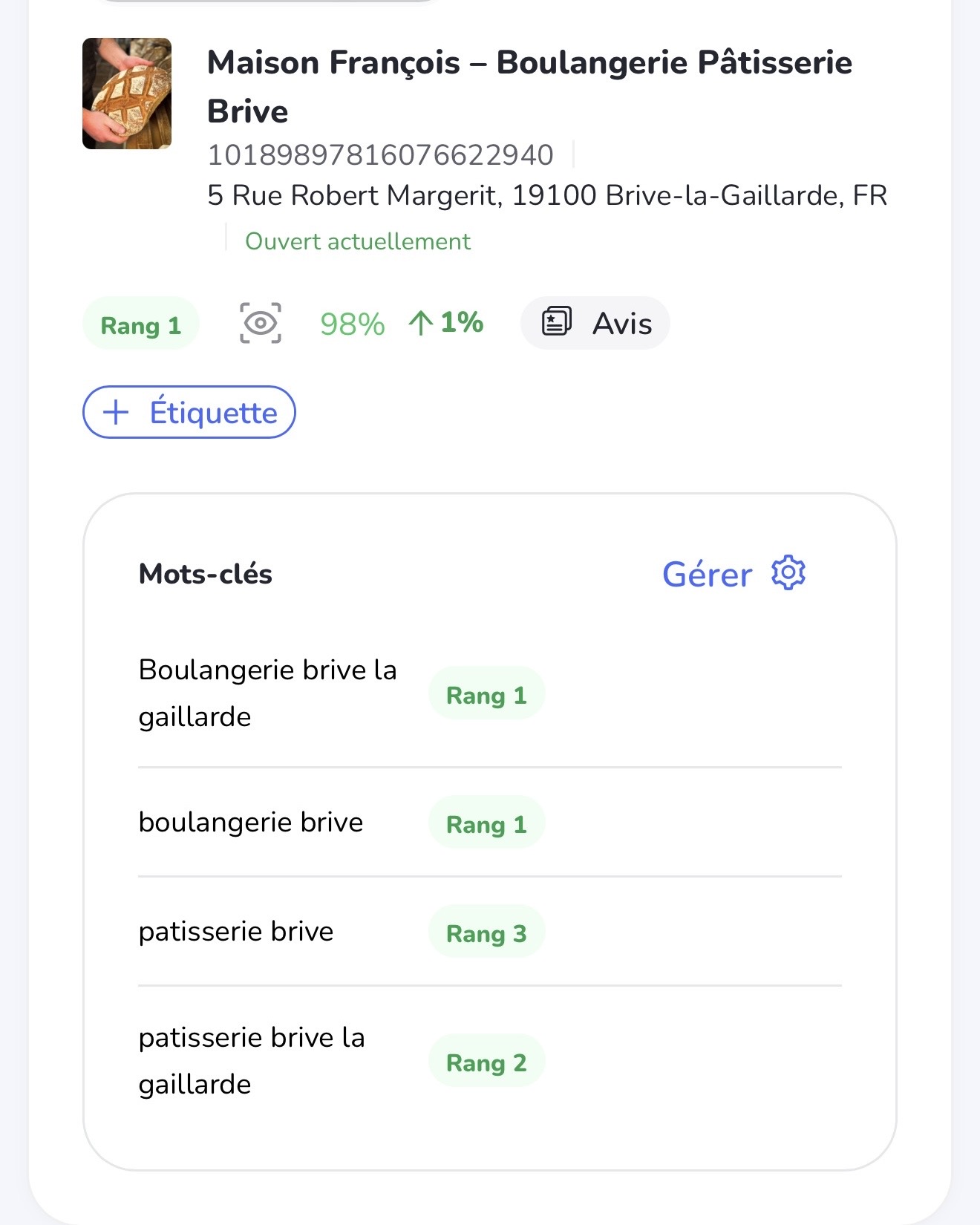Open the Gérer settings gear icon
Viewport: 980px width, 1225px height.
coord(785,572)
